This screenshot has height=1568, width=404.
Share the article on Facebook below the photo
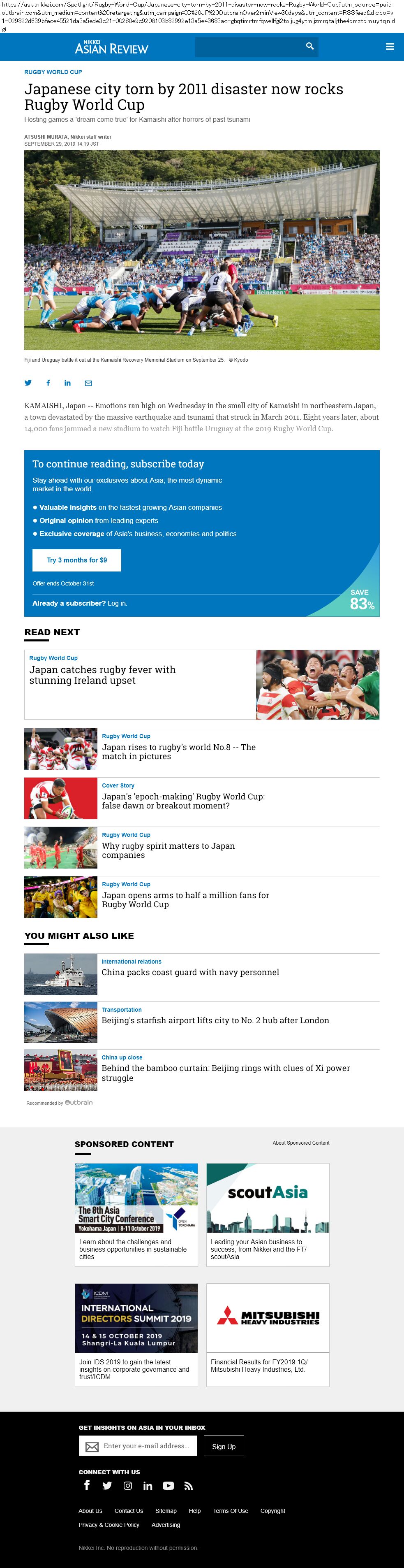pos(48,383)
